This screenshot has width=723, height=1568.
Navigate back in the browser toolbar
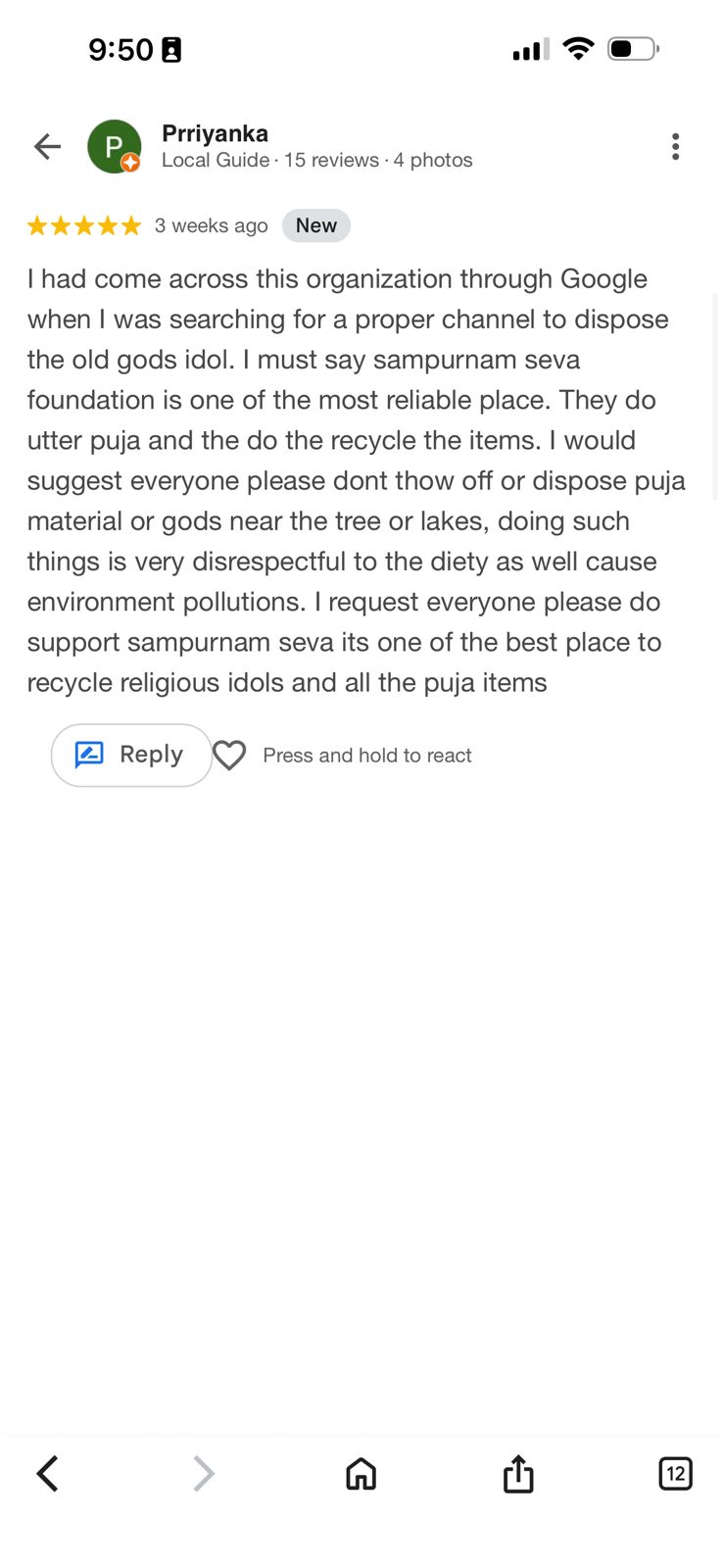point(47,1473)
